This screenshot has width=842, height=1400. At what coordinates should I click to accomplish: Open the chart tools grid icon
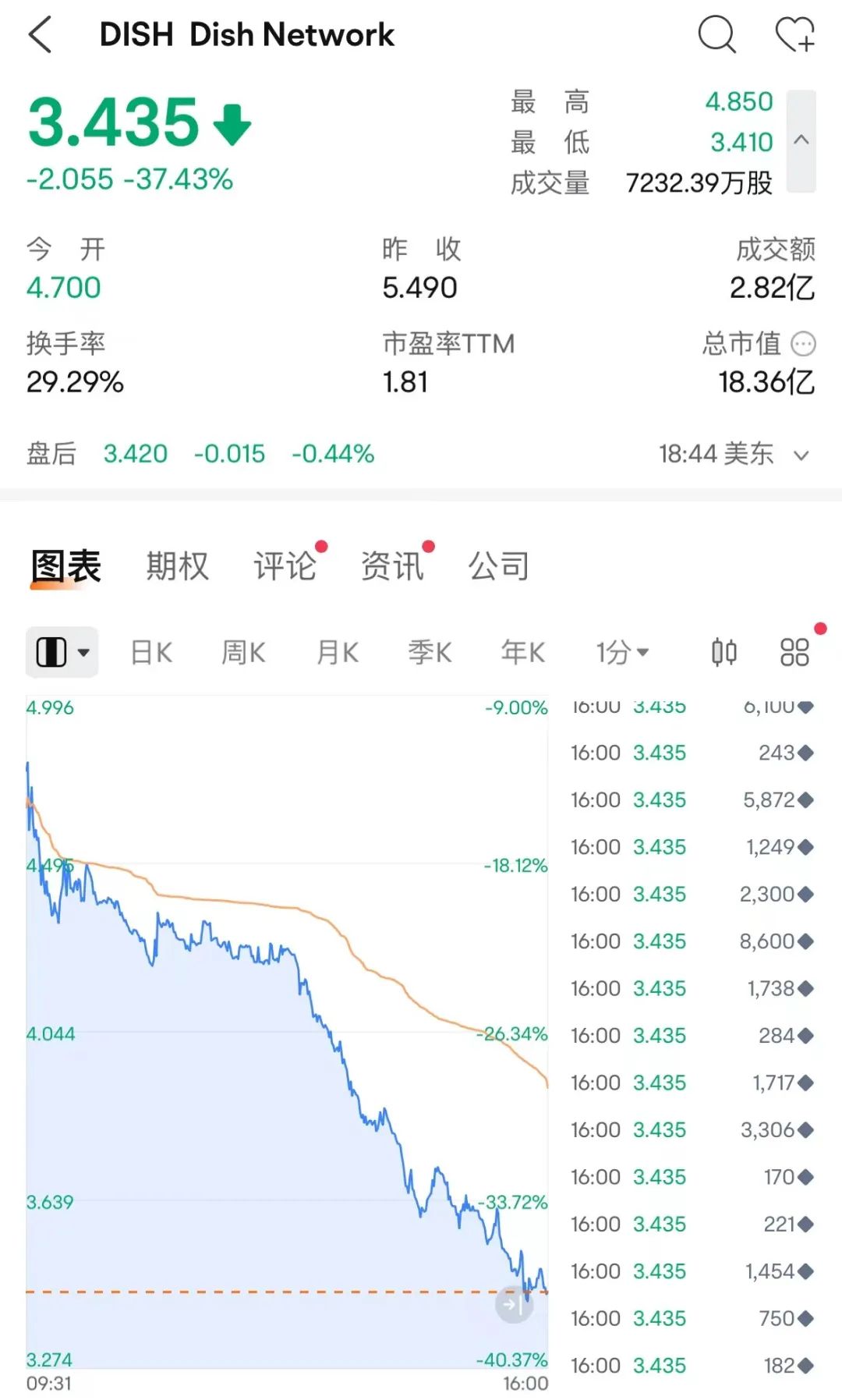tap(794, 652)
